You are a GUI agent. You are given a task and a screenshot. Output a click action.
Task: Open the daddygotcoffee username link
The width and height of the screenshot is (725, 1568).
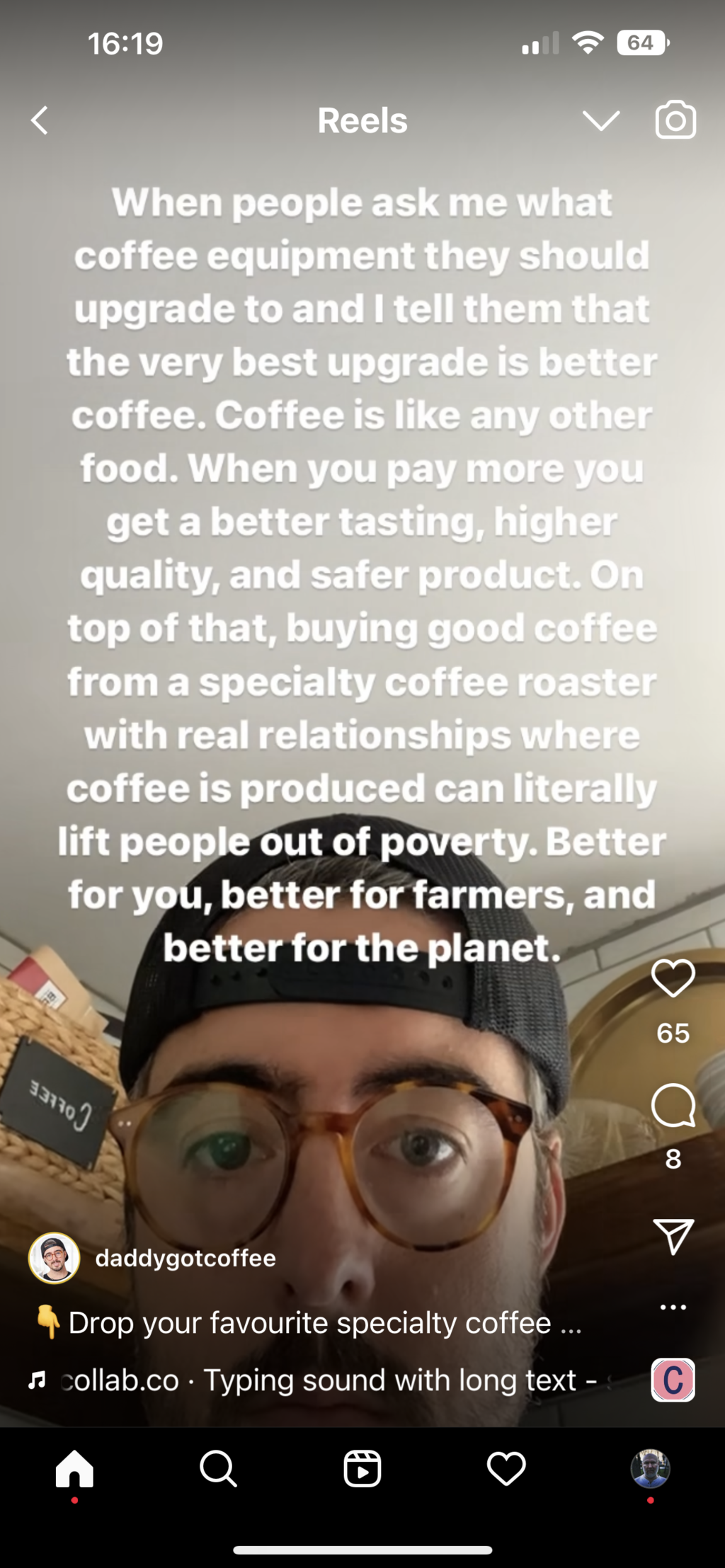(185, 1258)
